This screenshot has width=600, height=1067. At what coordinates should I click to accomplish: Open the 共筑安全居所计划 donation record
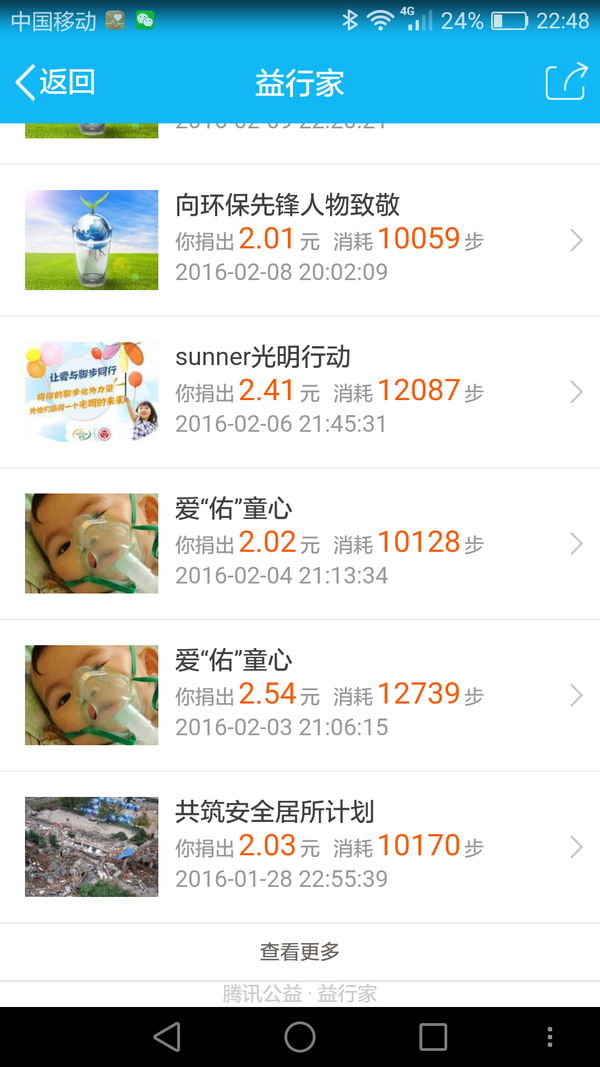[300, 847]
